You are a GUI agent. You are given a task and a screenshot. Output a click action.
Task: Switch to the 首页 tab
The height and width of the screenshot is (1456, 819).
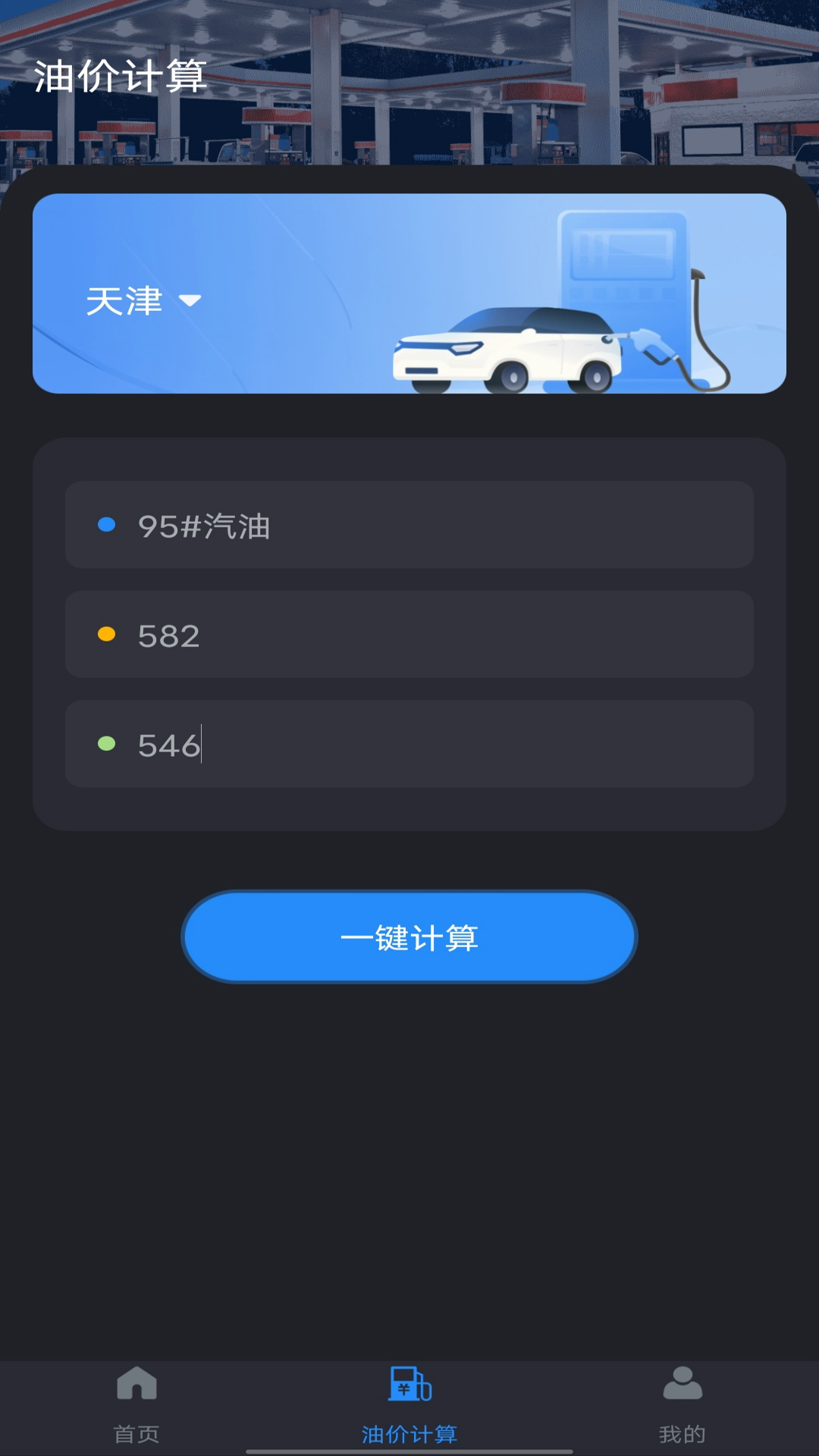(x=136, y=1404)
